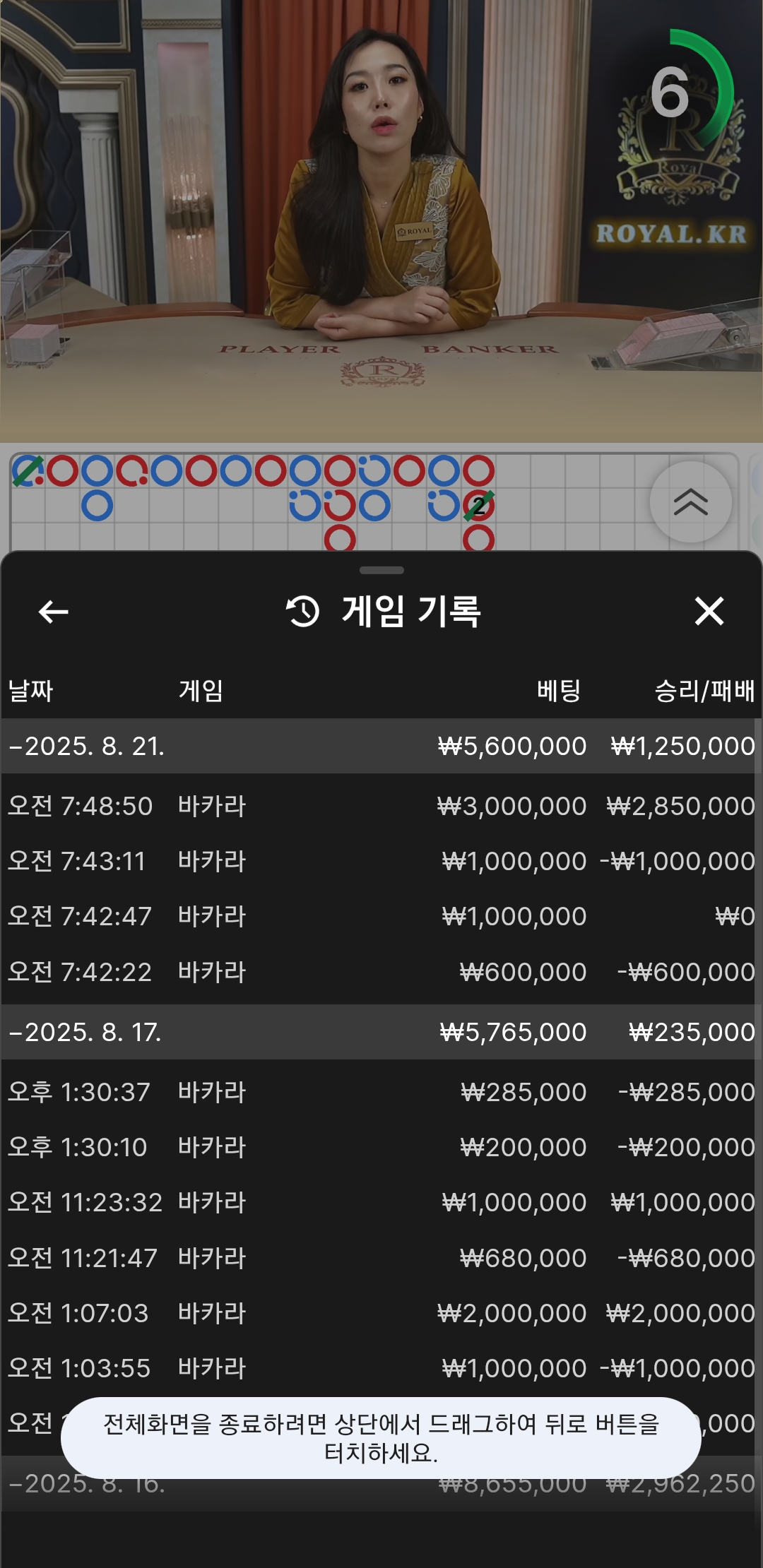Image resolution: width=763 pixels, height=1568 pixels.
Task: Go back from the 게임 기록 panel
Action: (x=54, y=612)
